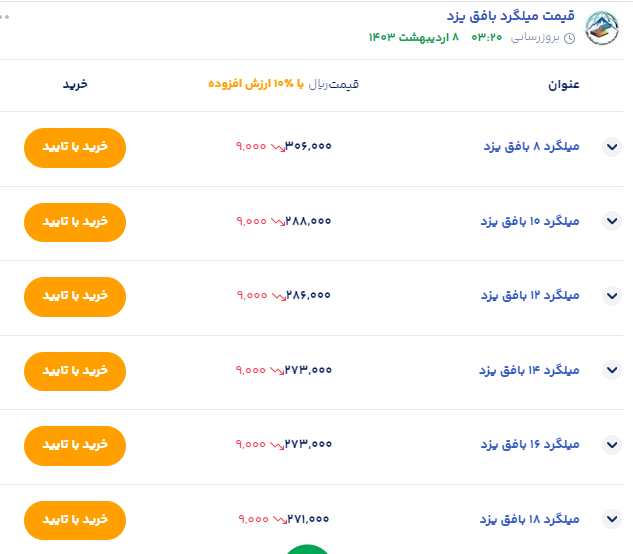Open the chevron beside میلگرد 12 بافق یزد
The width and height of the screenshot is (633, 554).
[x=612, y=296]
